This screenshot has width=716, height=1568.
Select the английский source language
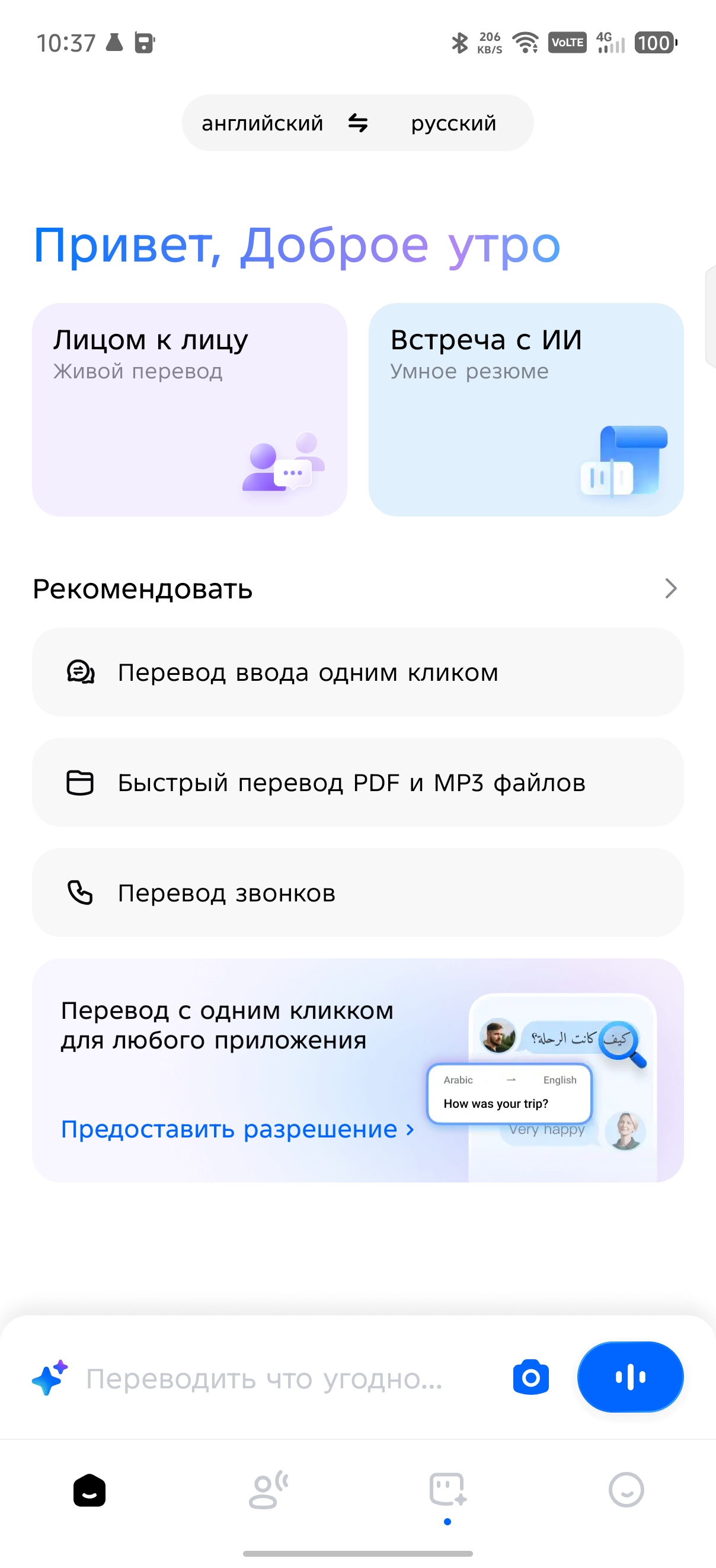pos(262,123)
